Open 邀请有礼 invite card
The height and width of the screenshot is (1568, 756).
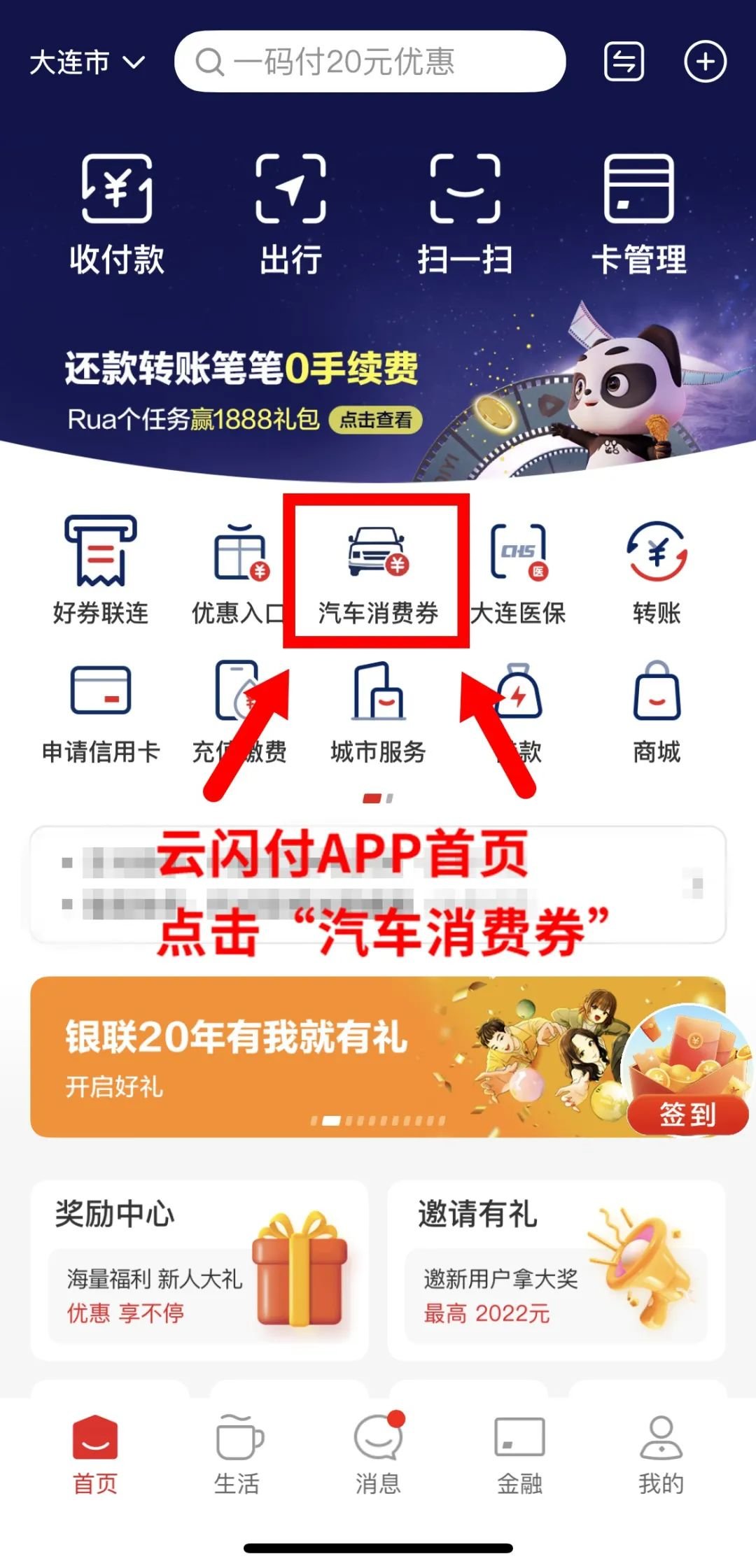[x=556, y=1269]
